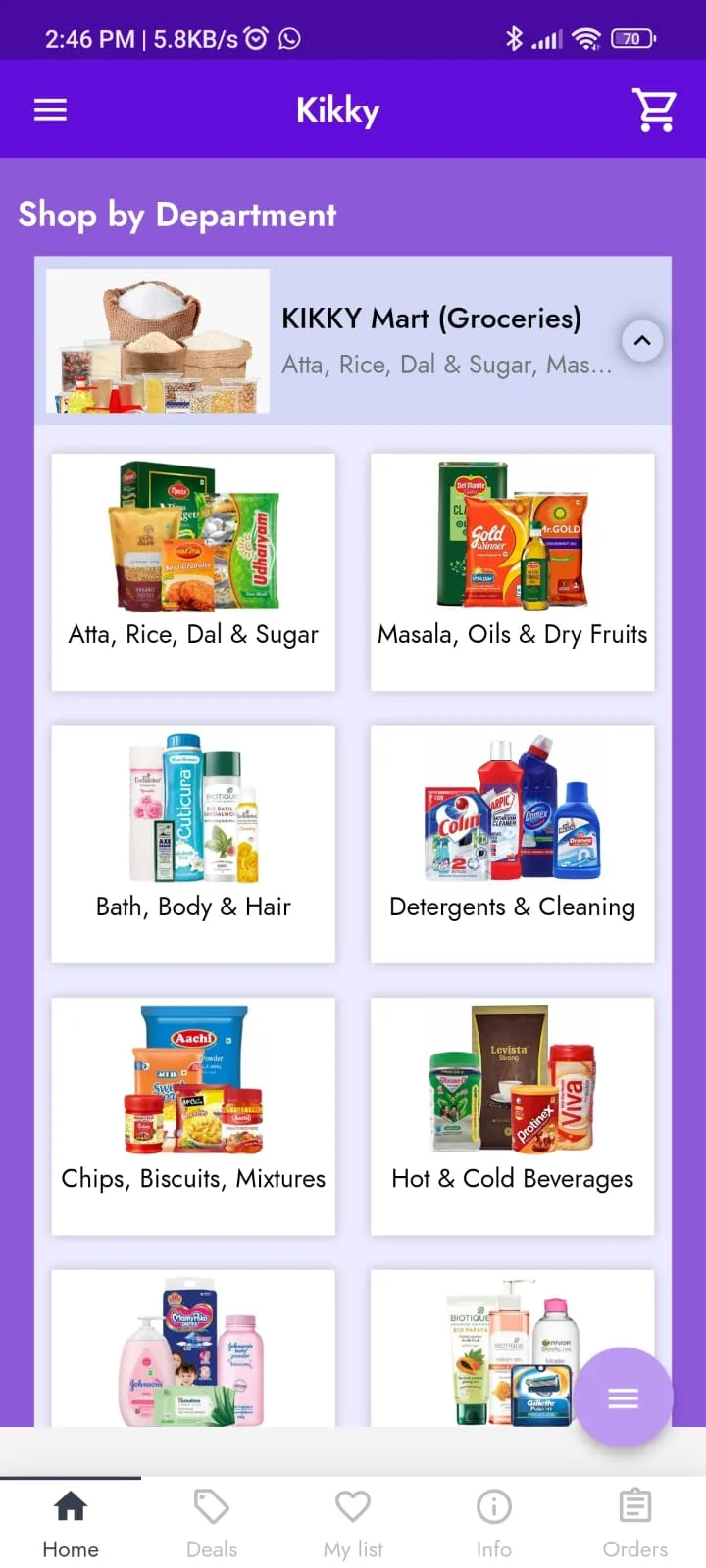Open the shopping cart
This screenshot has width=706, height=1568.
point(654,110)
